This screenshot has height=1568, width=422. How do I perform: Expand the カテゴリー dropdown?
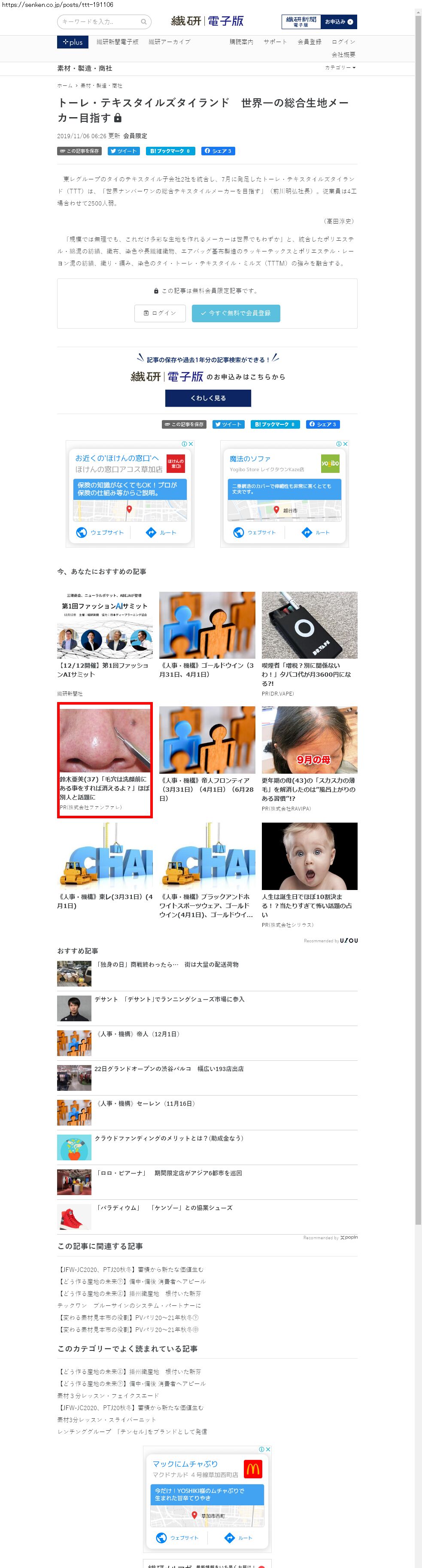340,67
